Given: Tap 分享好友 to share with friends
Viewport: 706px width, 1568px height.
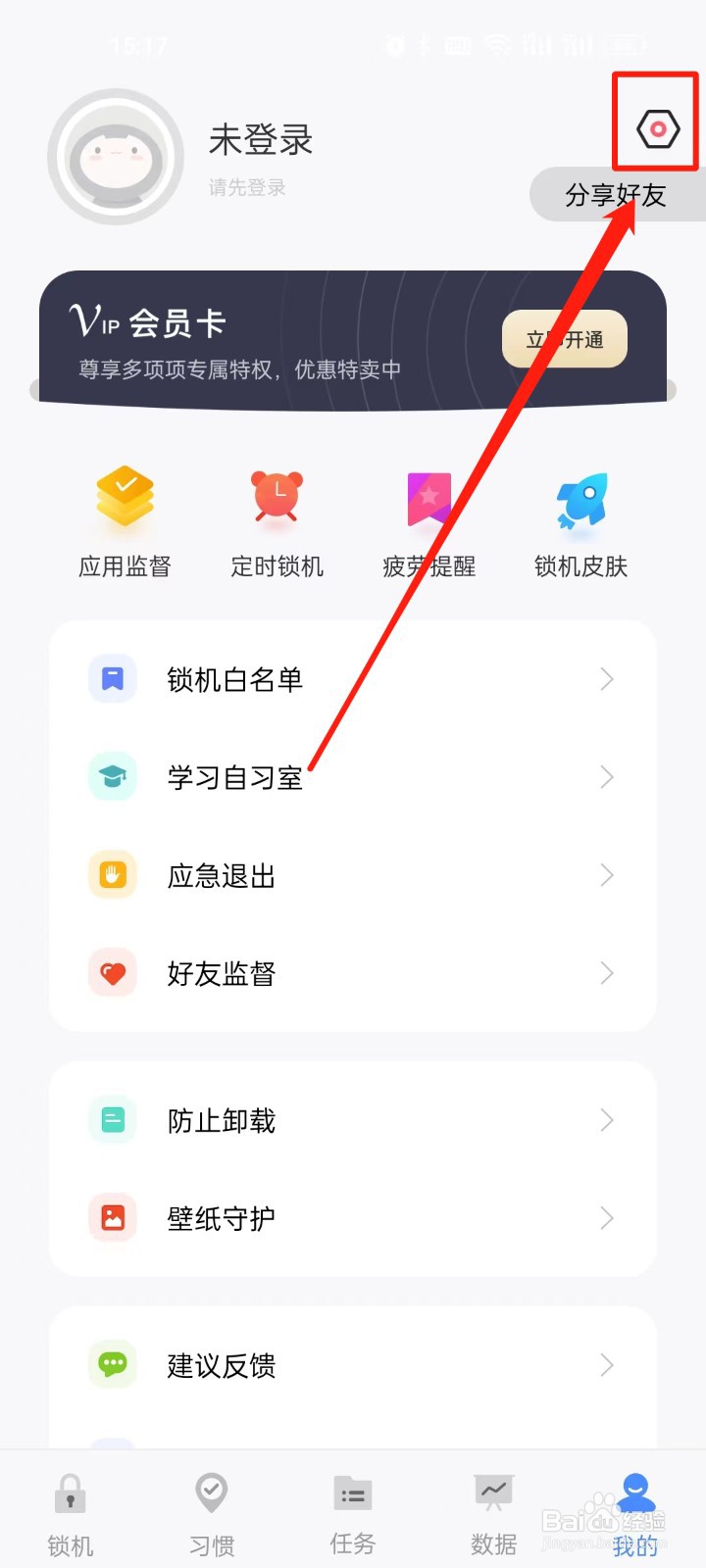Looking at the screenshot, I should 617,194.
